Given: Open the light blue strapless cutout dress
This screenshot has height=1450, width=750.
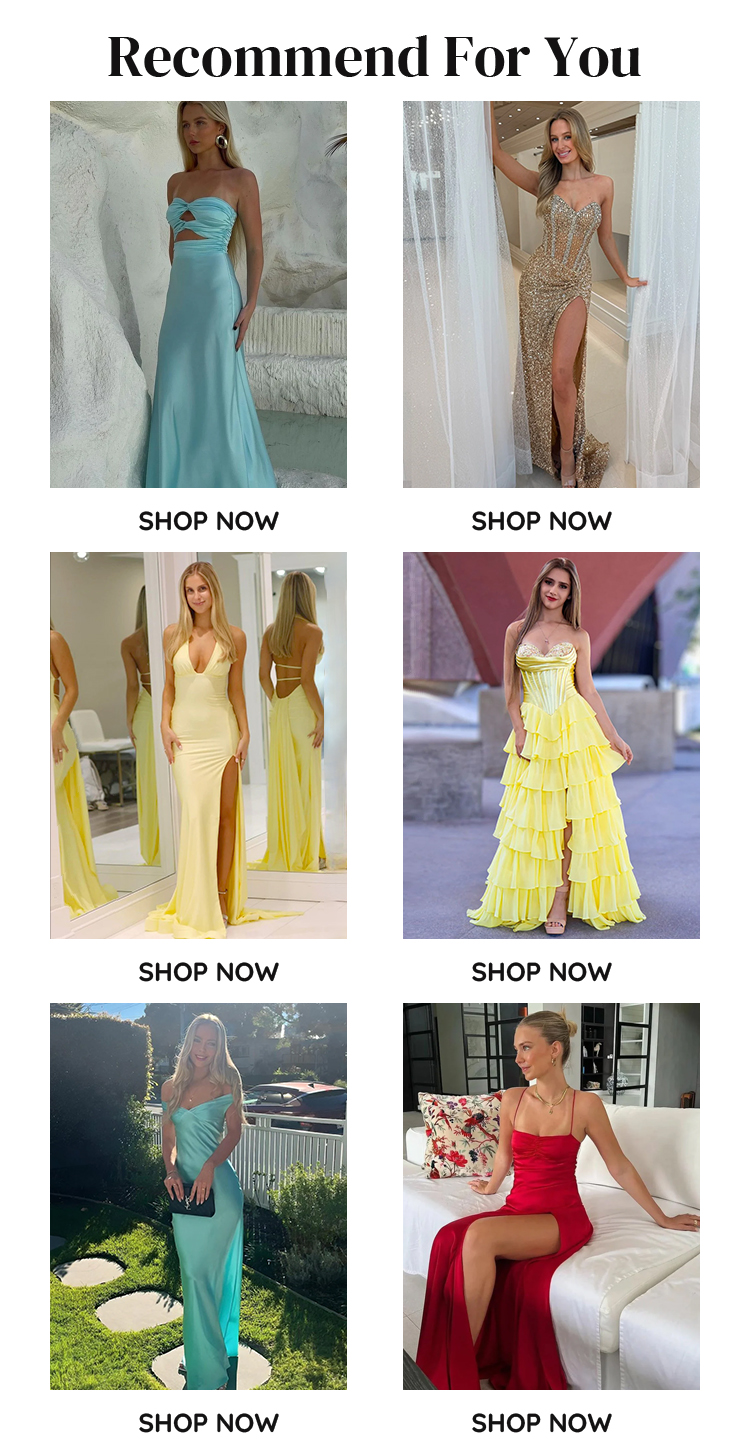Looking at the screenshot, I should 198,294.
